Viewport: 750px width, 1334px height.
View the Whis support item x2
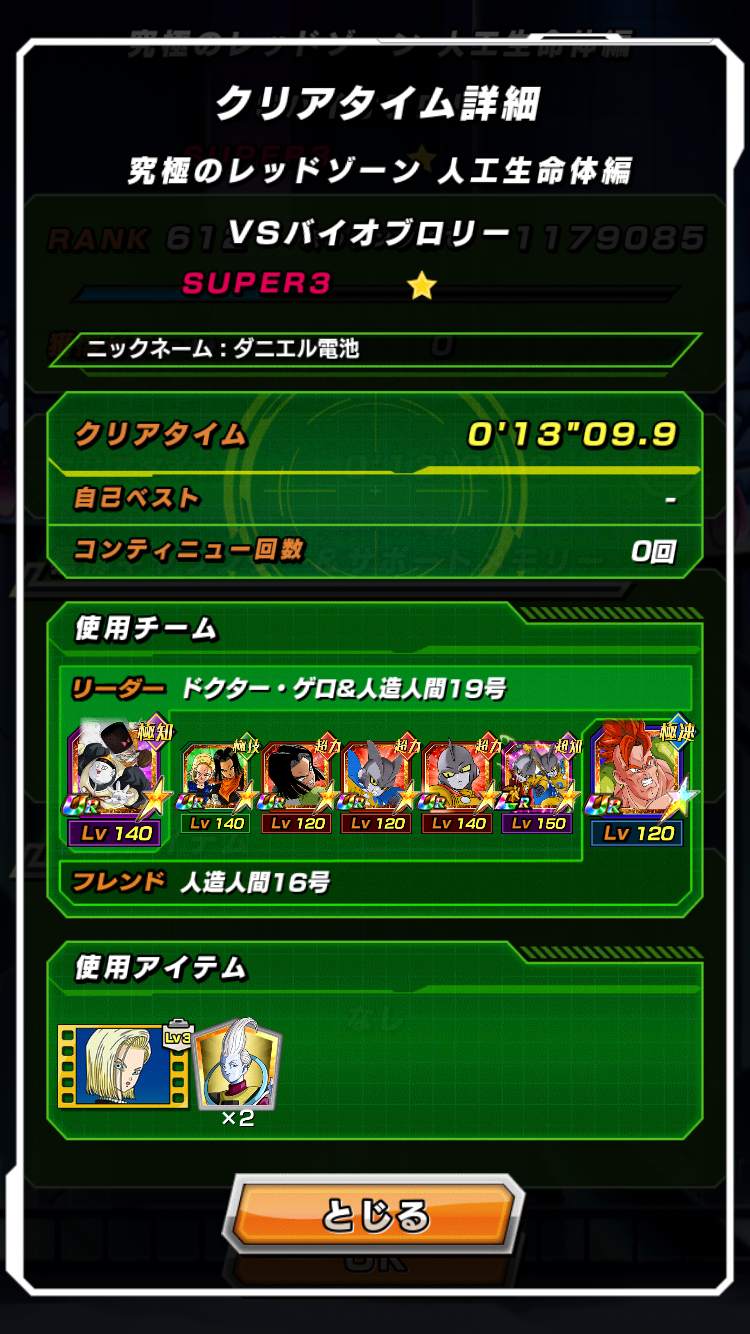[x=238, y=1066]
